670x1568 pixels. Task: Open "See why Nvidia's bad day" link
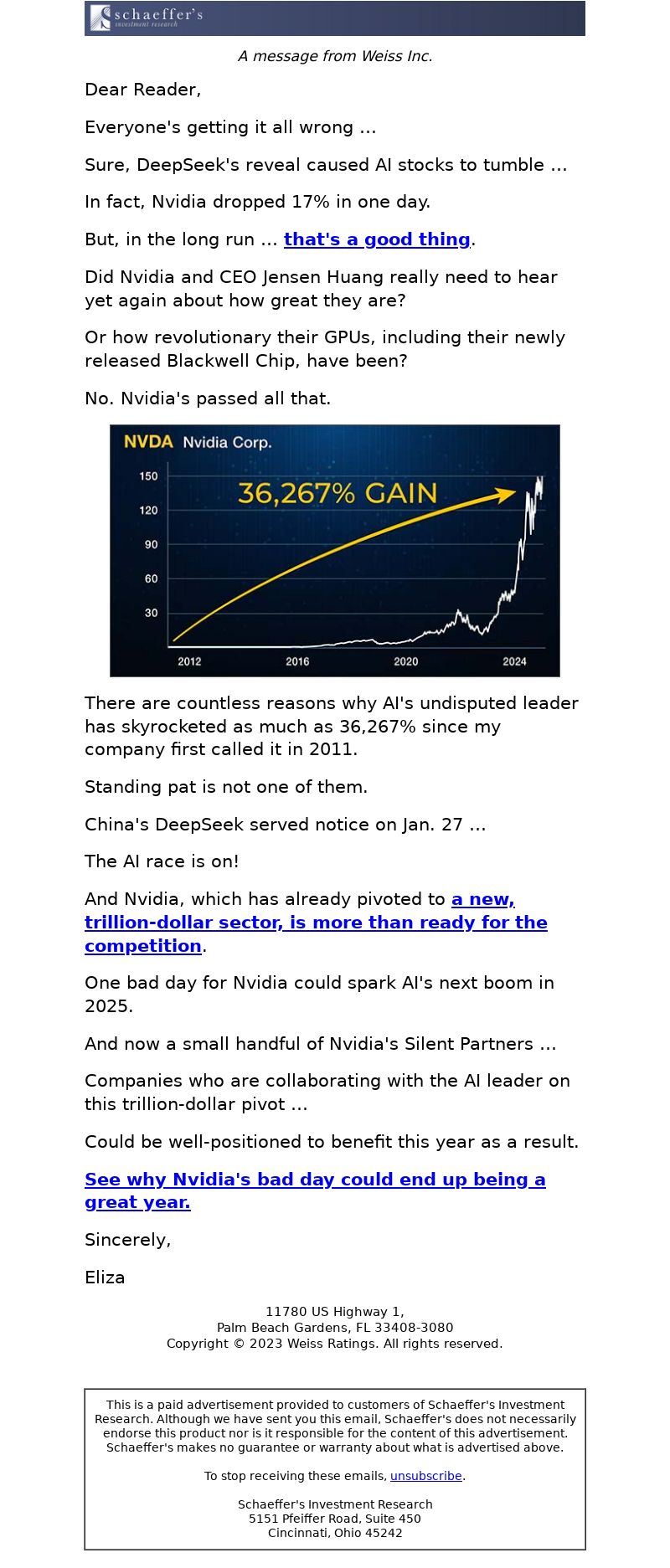[x=315, y=1190]
